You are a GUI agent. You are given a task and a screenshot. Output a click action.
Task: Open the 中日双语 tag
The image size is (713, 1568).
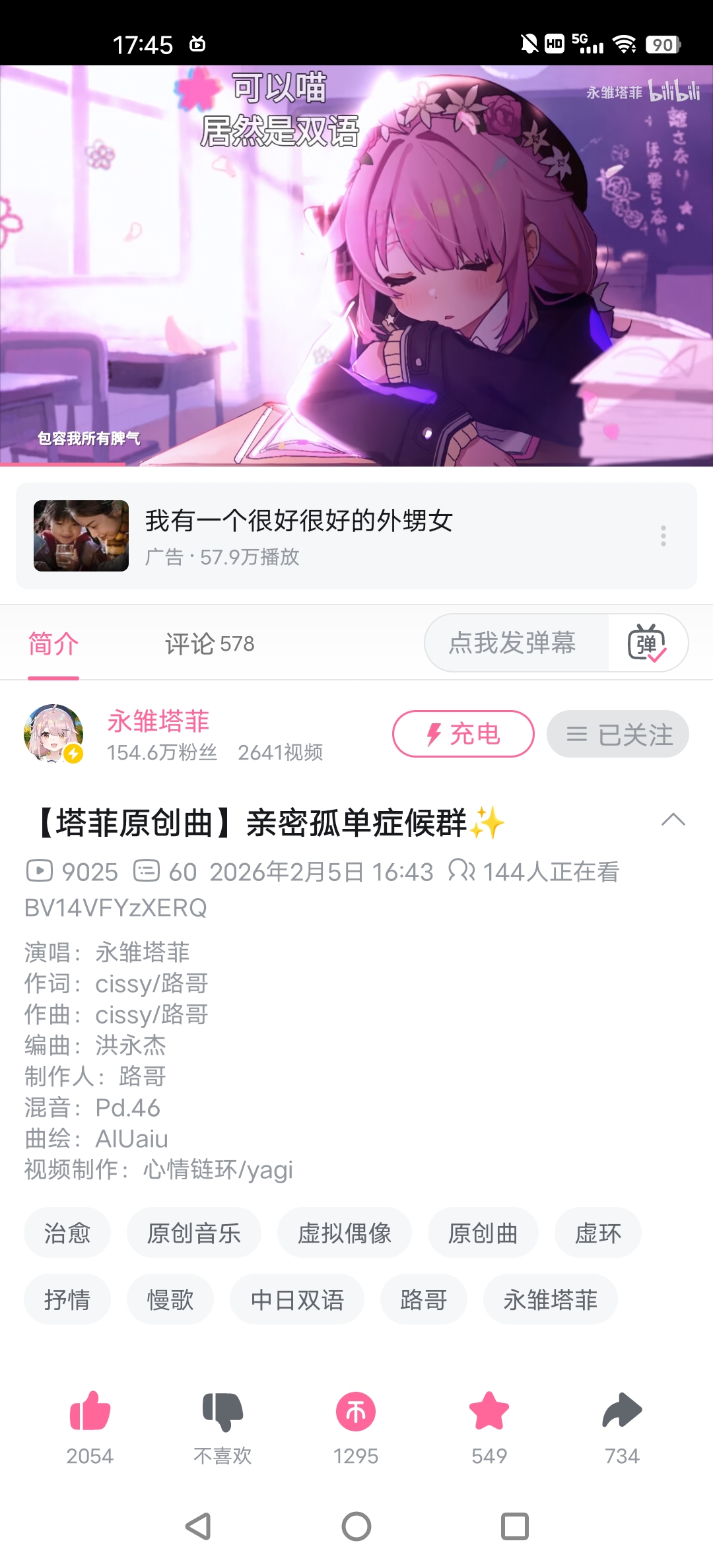297,1299
